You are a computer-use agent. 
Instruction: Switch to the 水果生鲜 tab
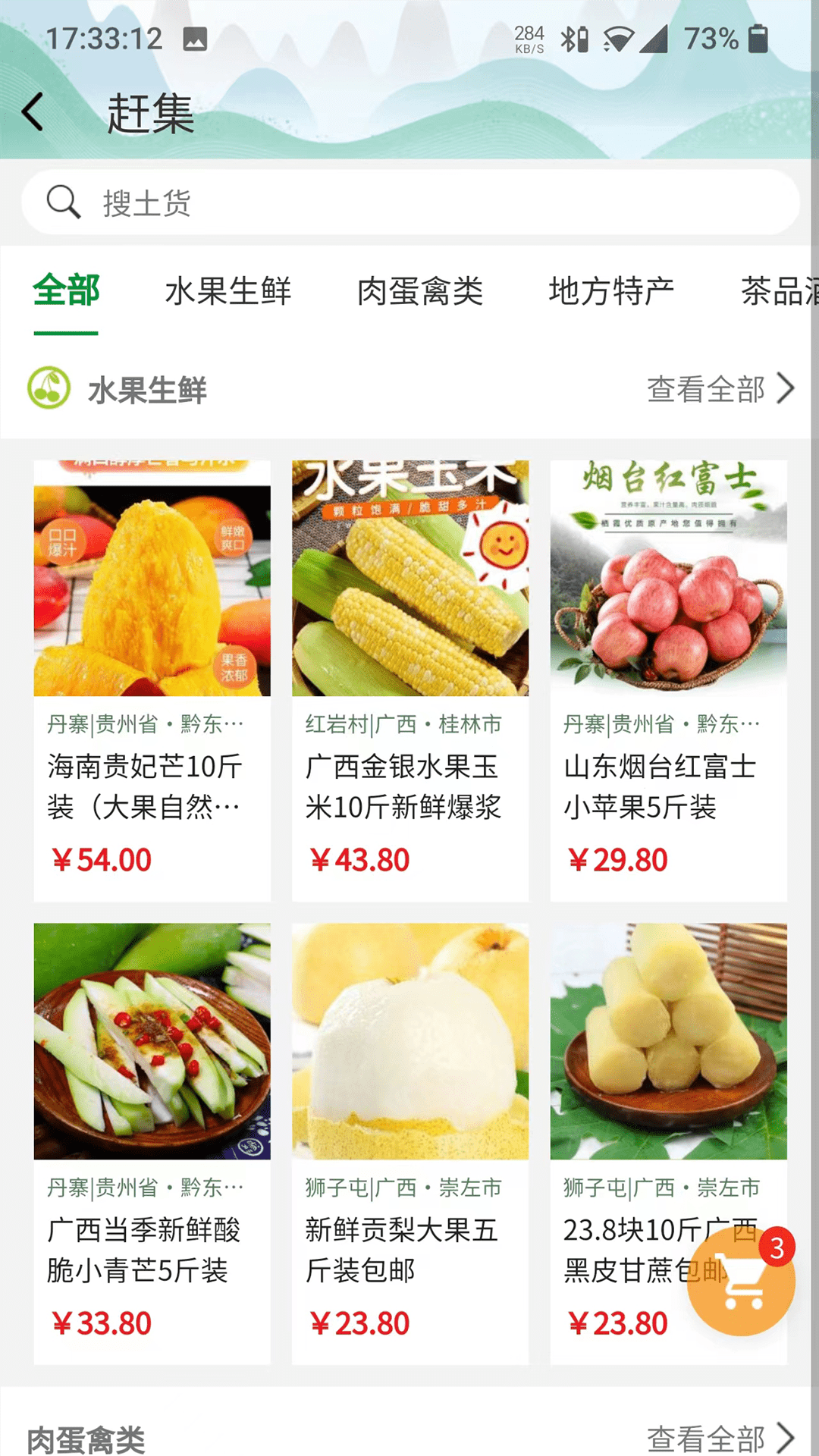click(x=229, y=292)
